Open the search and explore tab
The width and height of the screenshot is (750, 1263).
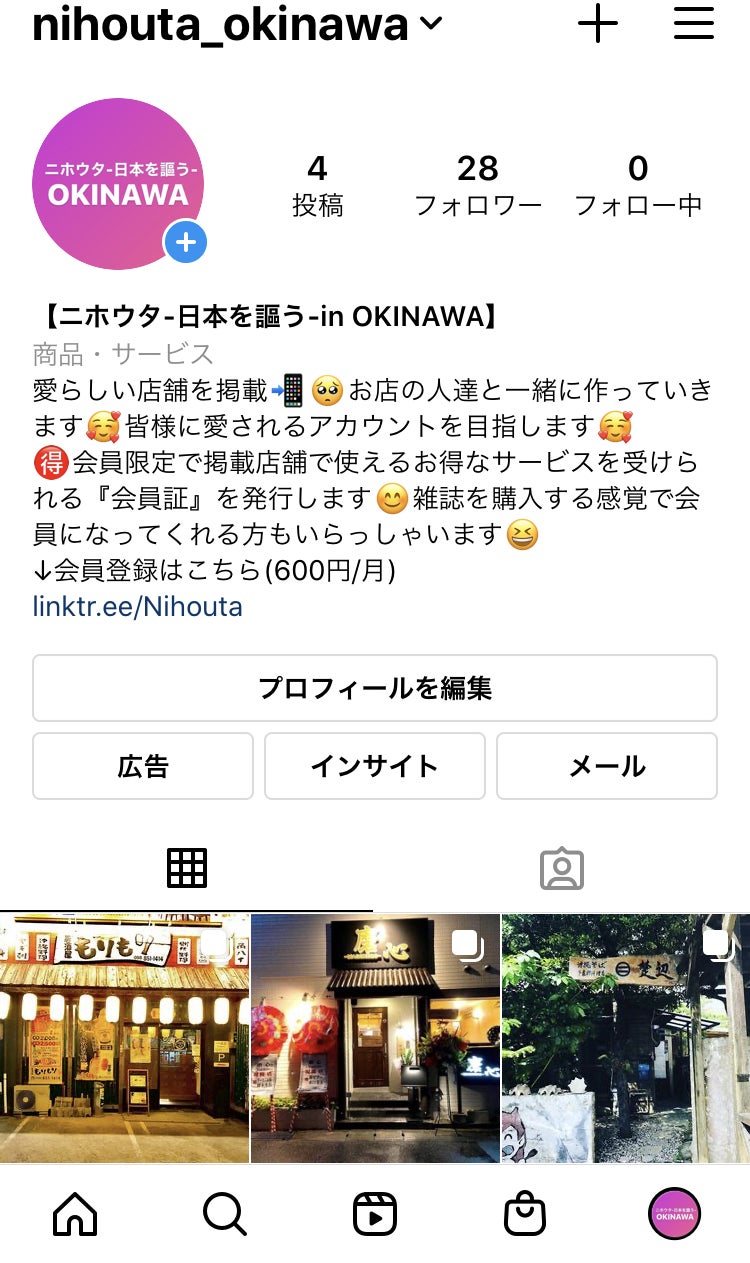point(224,1214)
